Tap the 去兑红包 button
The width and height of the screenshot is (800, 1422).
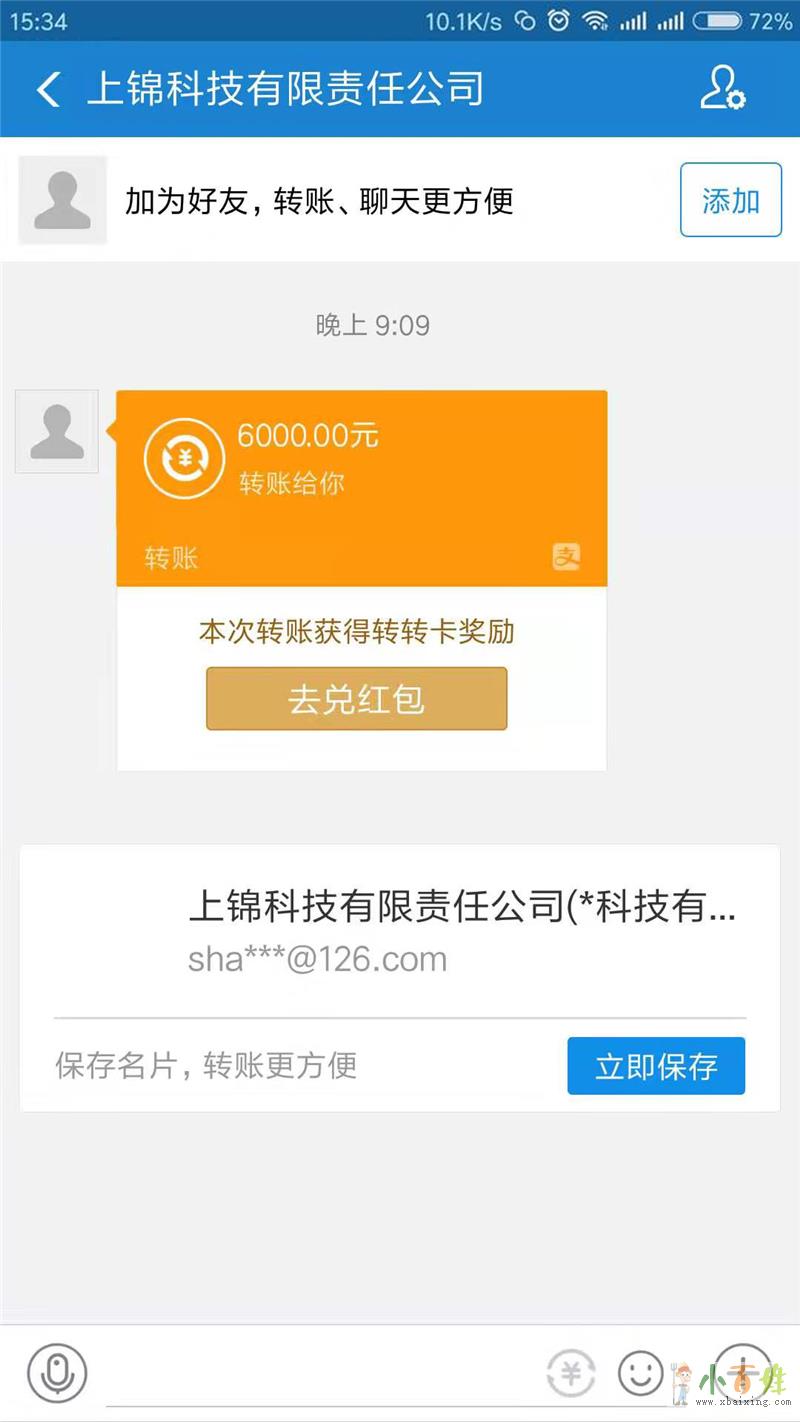[x=357, y=699]
